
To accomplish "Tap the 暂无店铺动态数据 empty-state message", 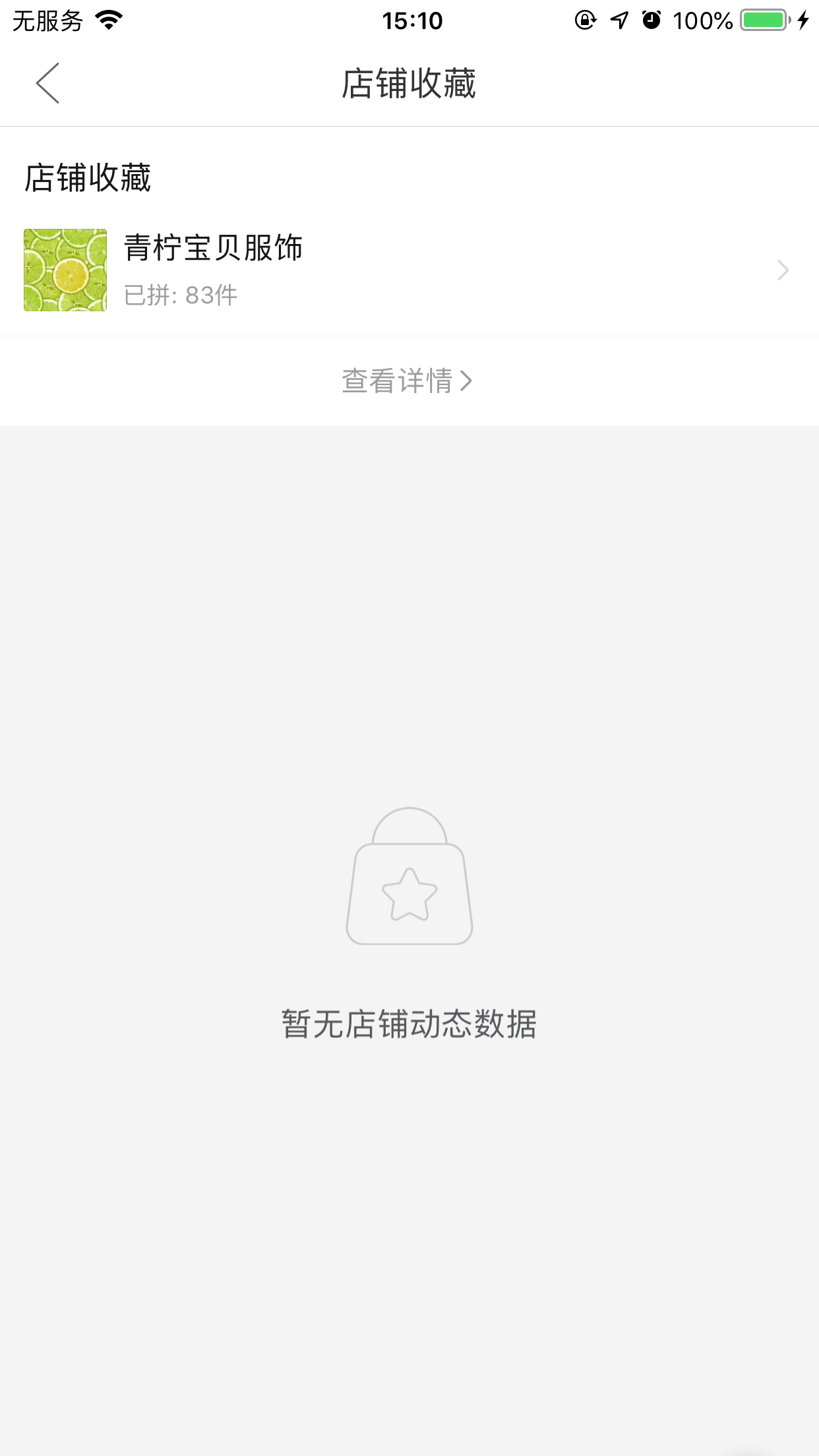I will [409, 1024].
